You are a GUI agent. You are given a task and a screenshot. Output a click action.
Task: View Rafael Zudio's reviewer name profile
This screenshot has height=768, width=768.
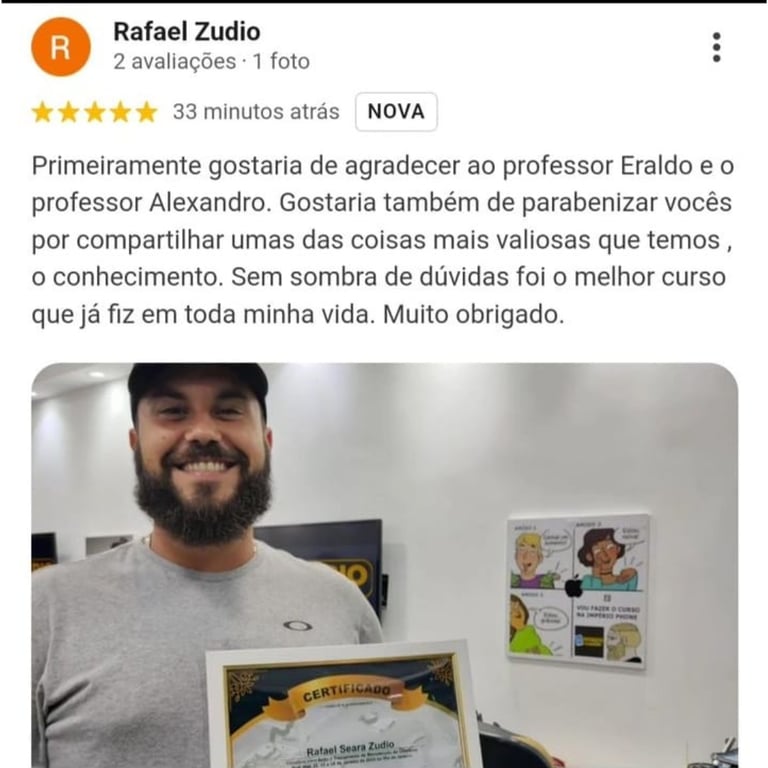click(186, 31)
